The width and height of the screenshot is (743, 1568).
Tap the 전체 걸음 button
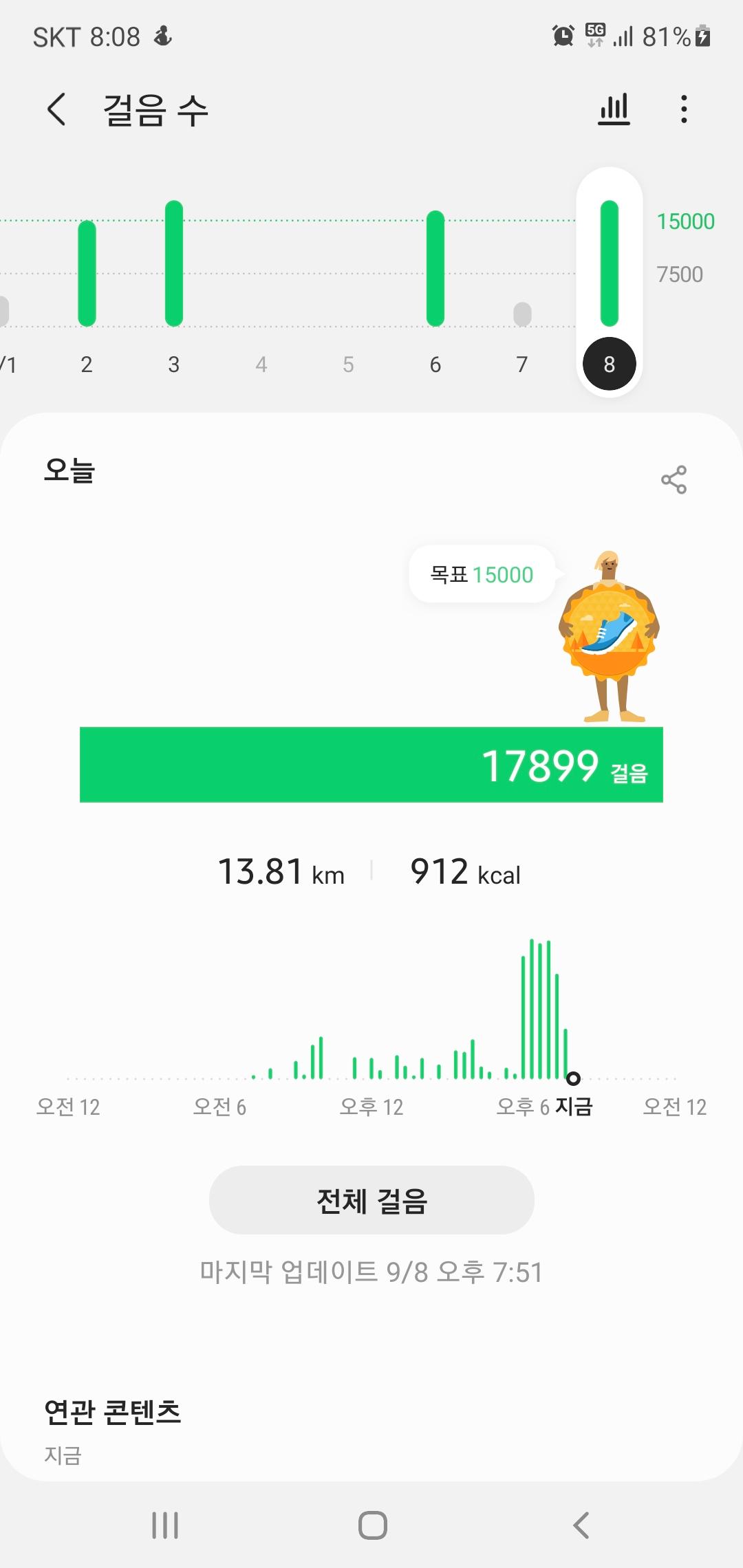tap(371, 1200)
